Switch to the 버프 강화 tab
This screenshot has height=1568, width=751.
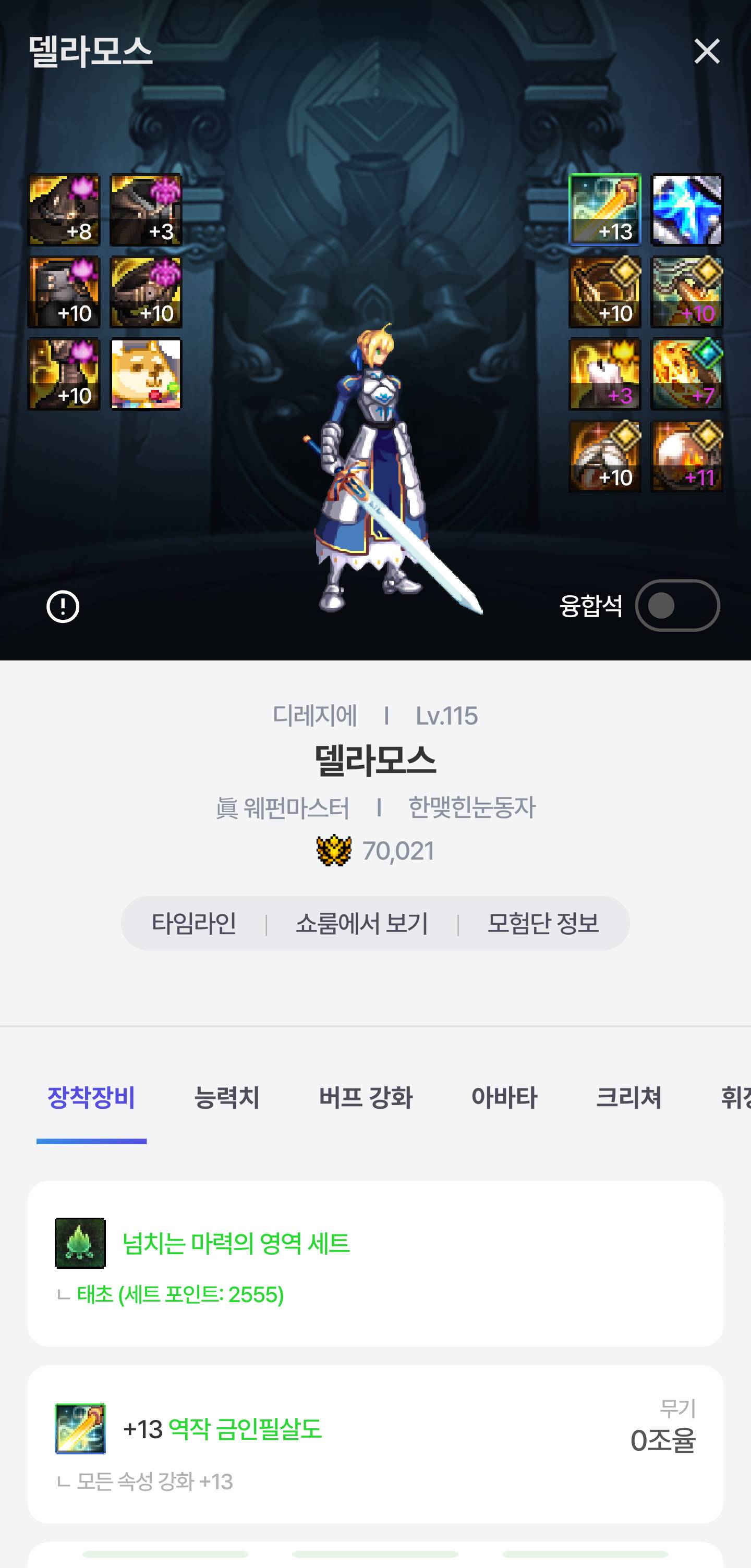366,1097
